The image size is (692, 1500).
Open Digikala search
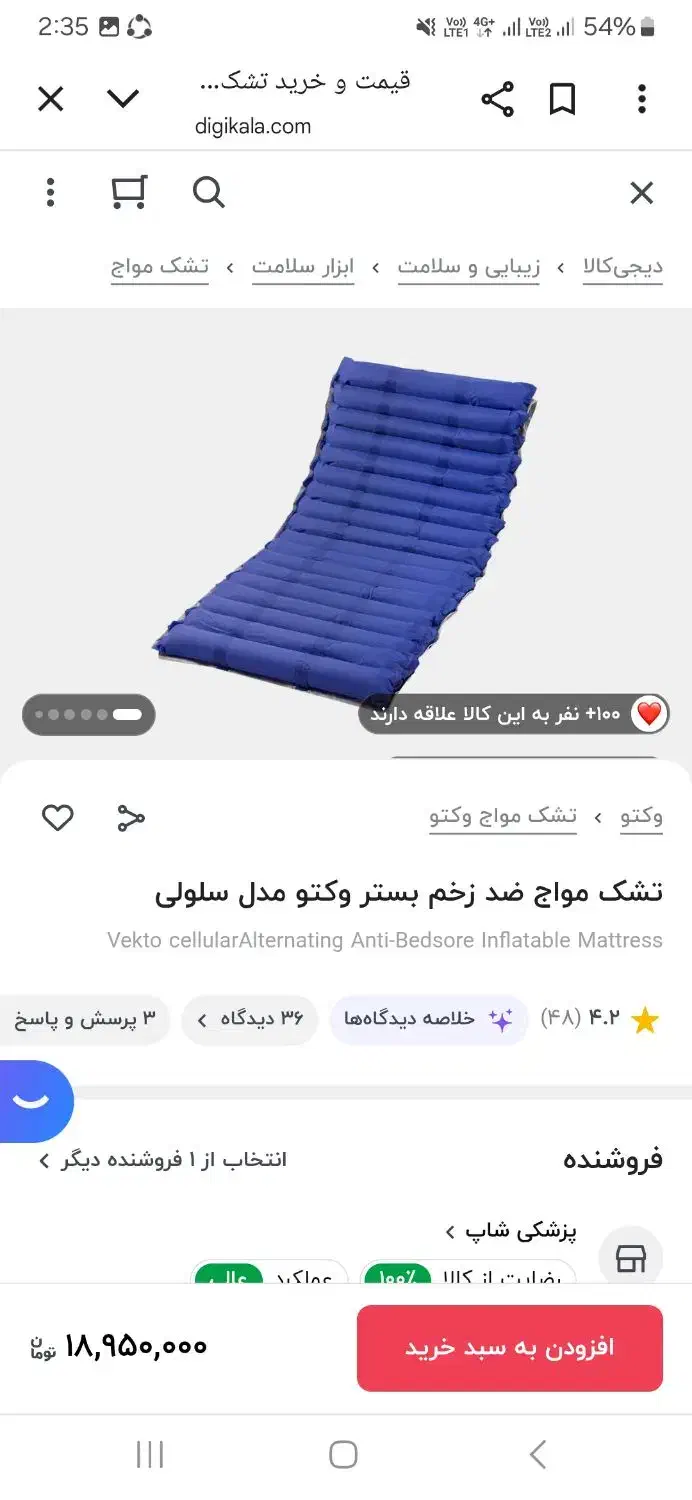click(x=208, y=192)
